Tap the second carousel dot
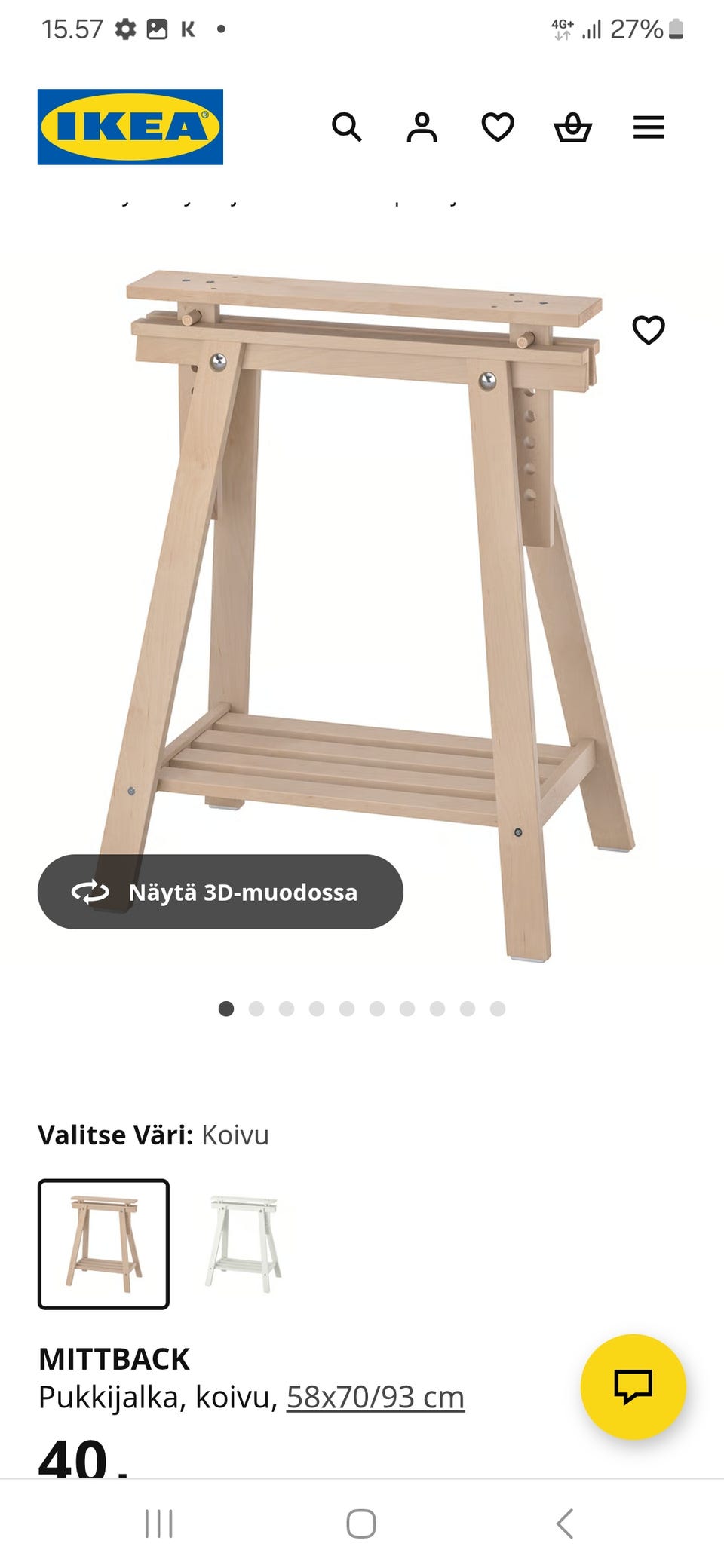Viewport: 724px width, 1568px height. 255,1006
